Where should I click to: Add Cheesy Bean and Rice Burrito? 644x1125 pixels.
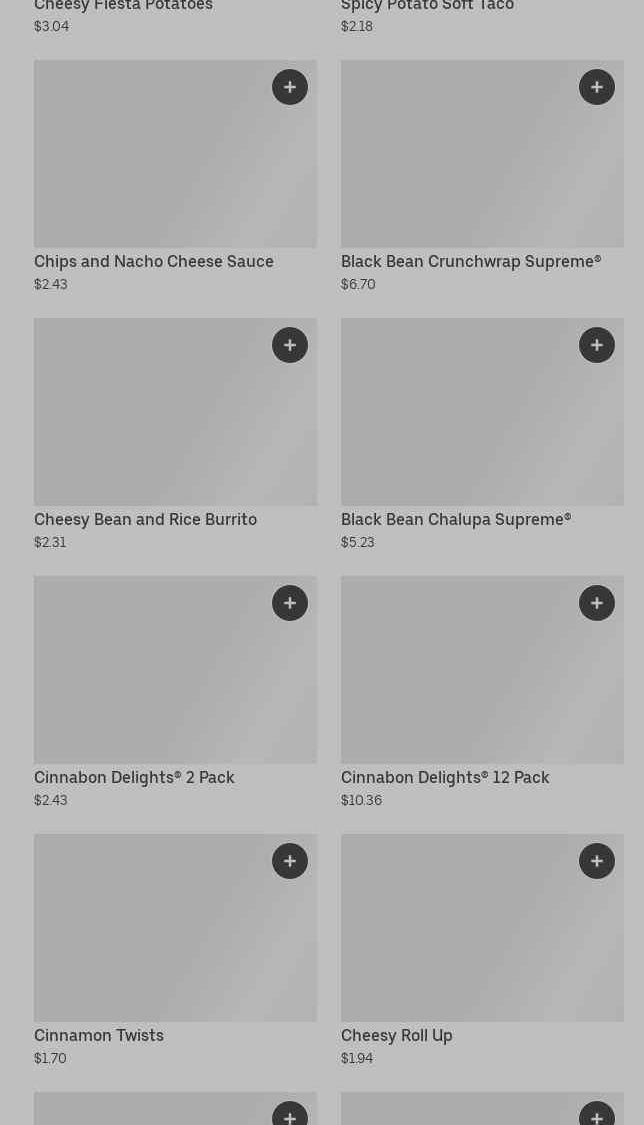pos(290,345)
